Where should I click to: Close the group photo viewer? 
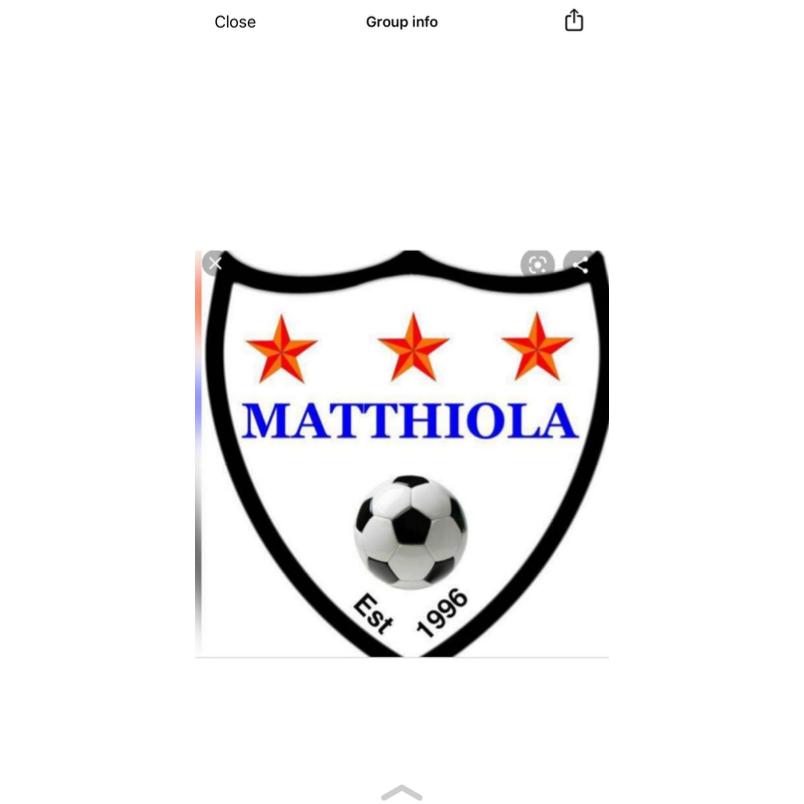[x=235, y=22]
